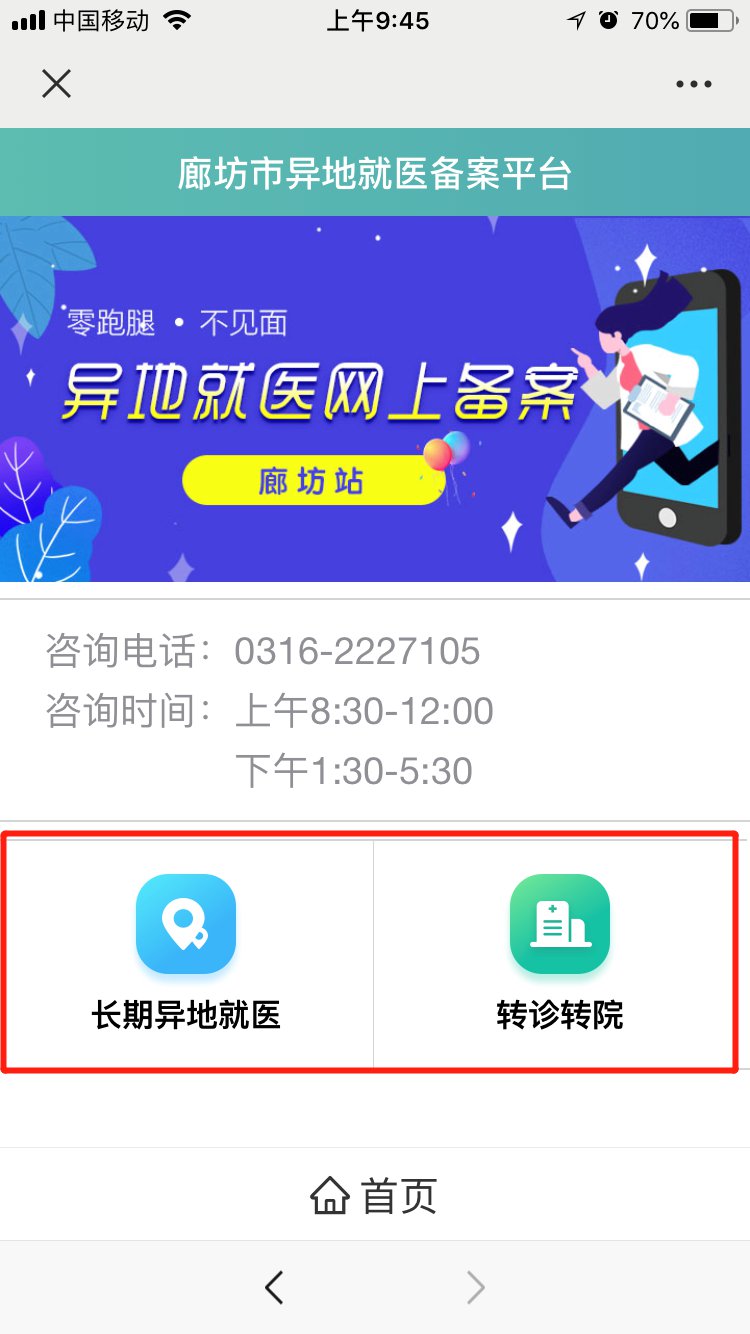Open the 异地就医网上备案 banner
The height and width of the screenshot is (1334, 750).
[374, 398]
